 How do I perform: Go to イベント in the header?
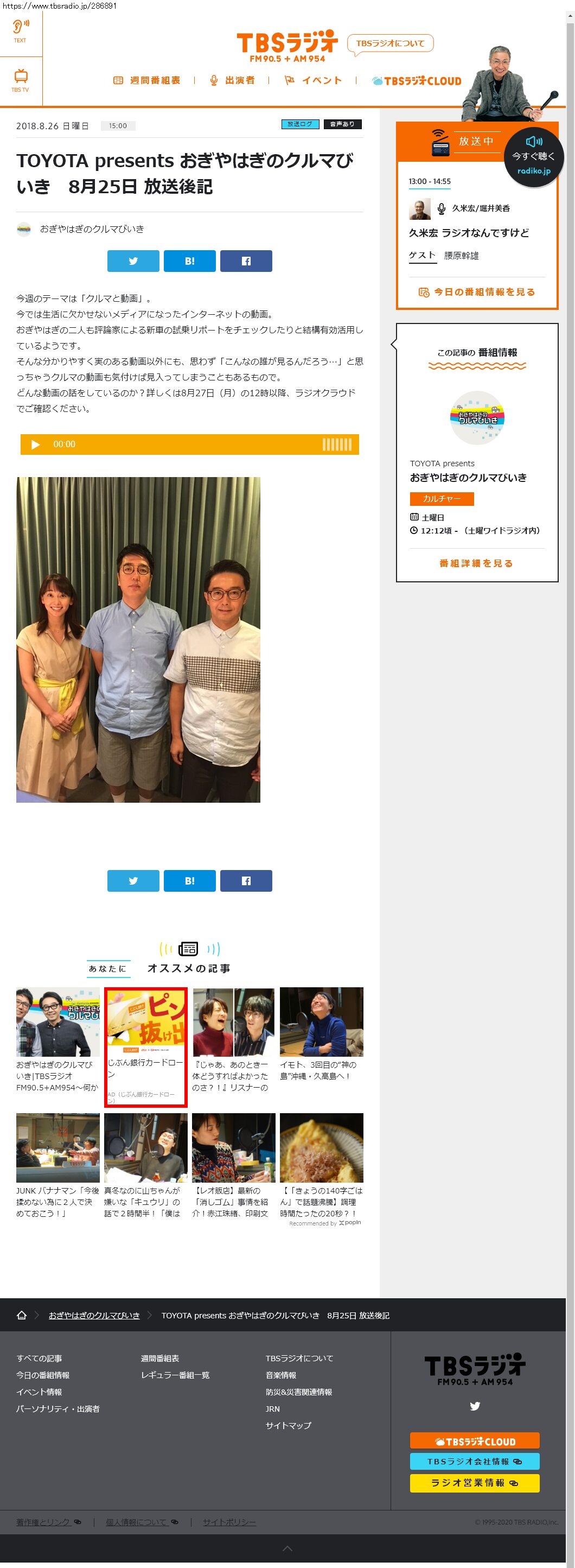314,80
